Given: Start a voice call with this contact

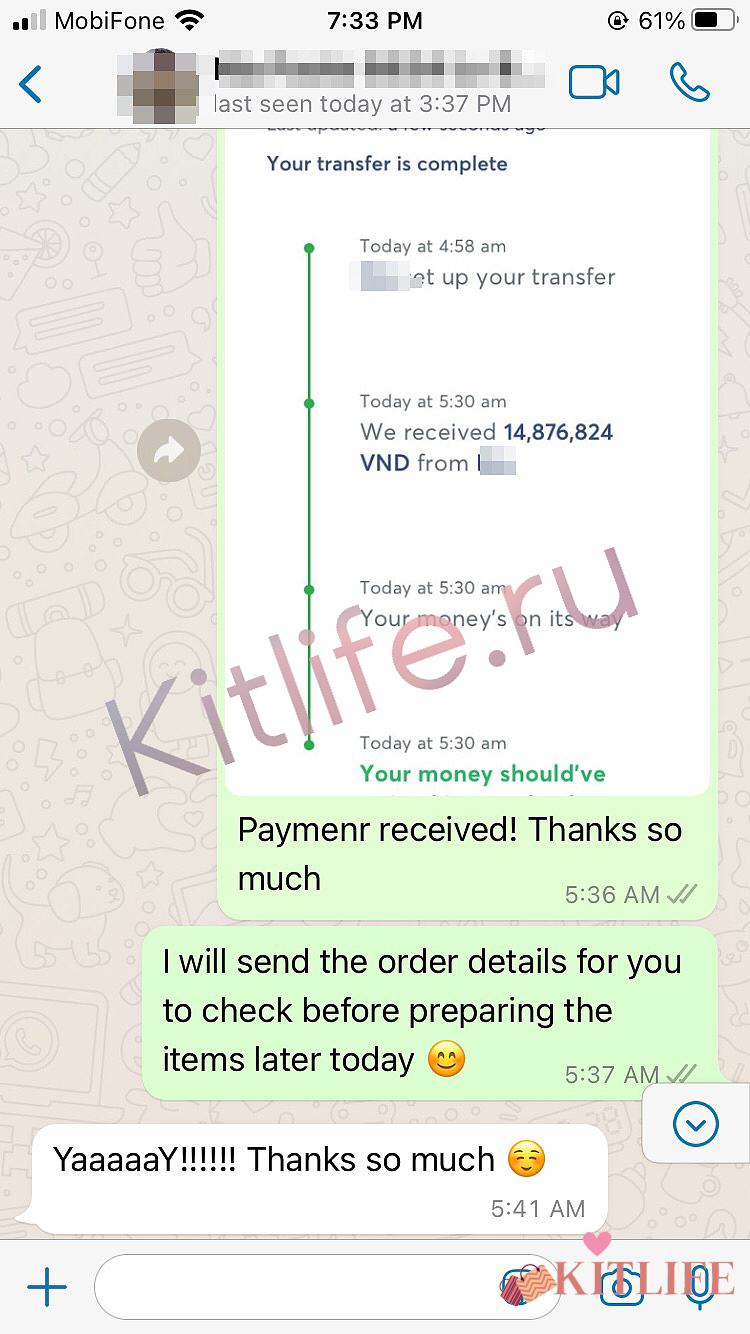Looking at the screenshot, I should pos(689,83).
